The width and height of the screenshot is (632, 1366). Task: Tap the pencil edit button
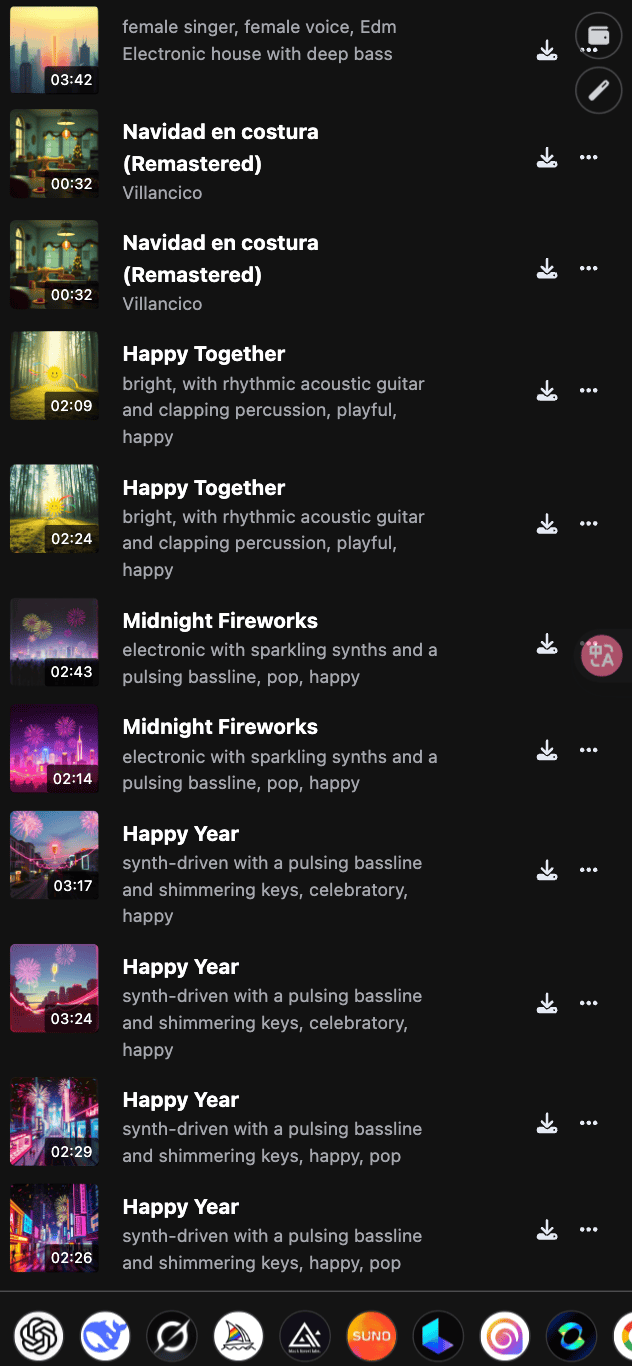(599, 90)
